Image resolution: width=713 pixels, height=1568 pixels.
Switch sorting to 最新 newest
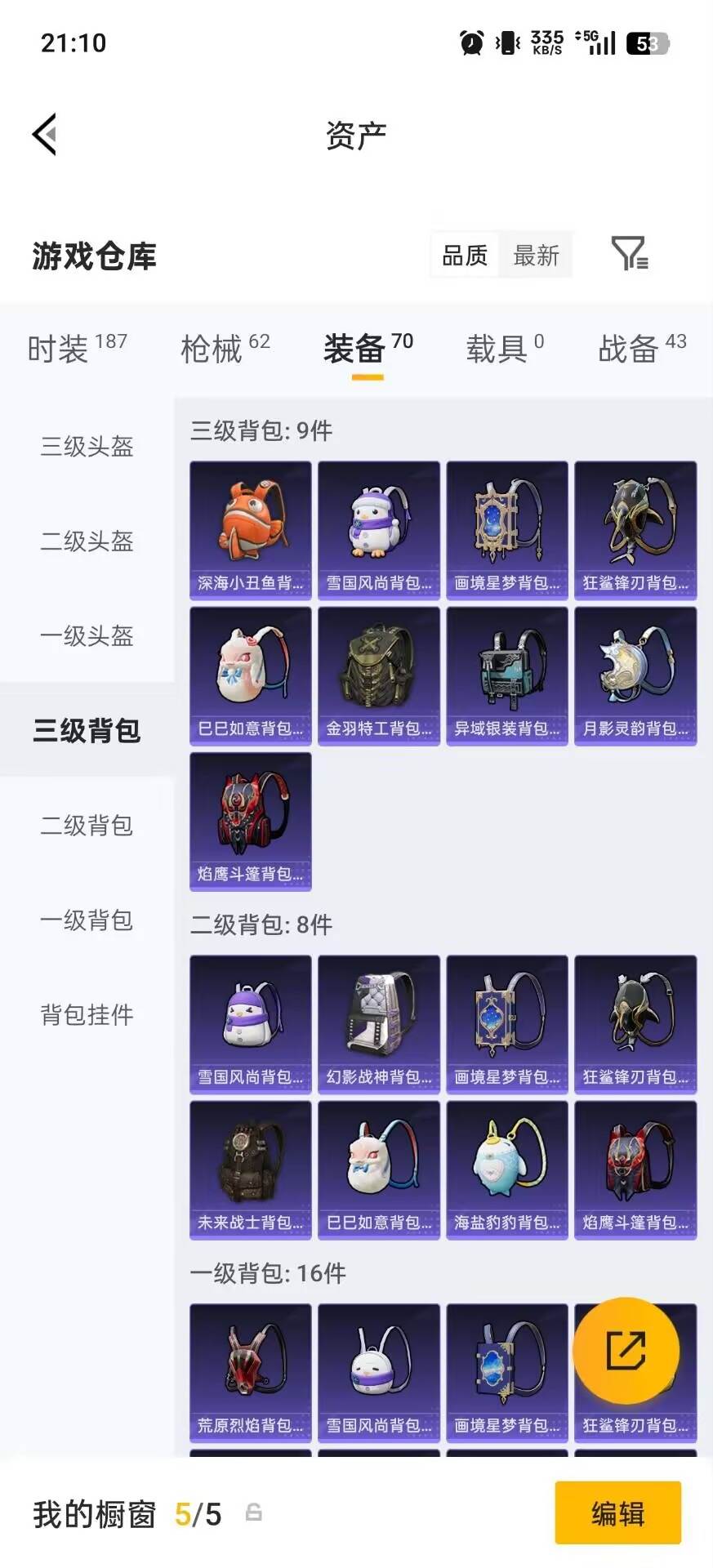(x=535, y=256)
